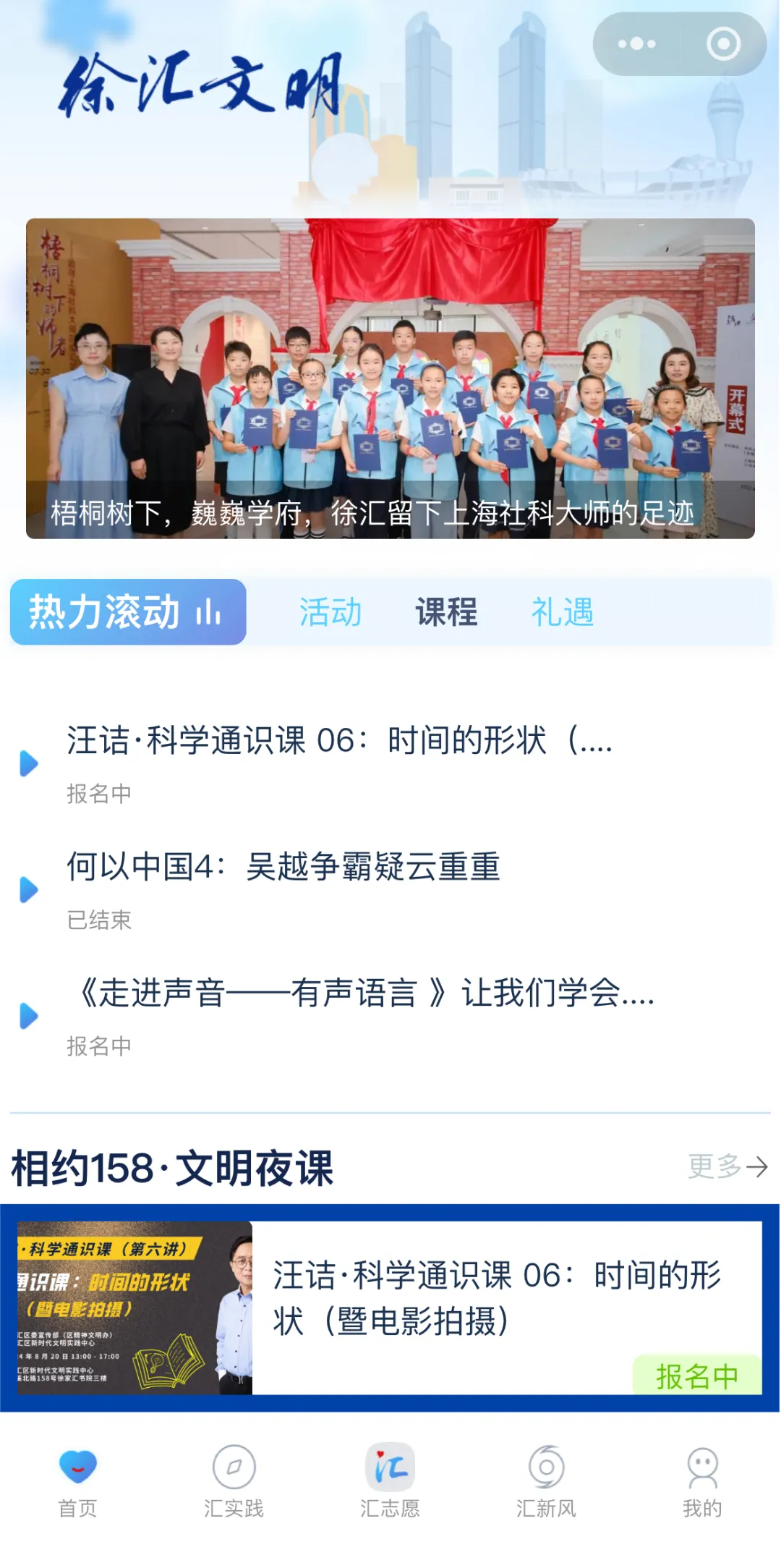
Task: Go to the 首页 tab
Action: (x=78, y=1481)
